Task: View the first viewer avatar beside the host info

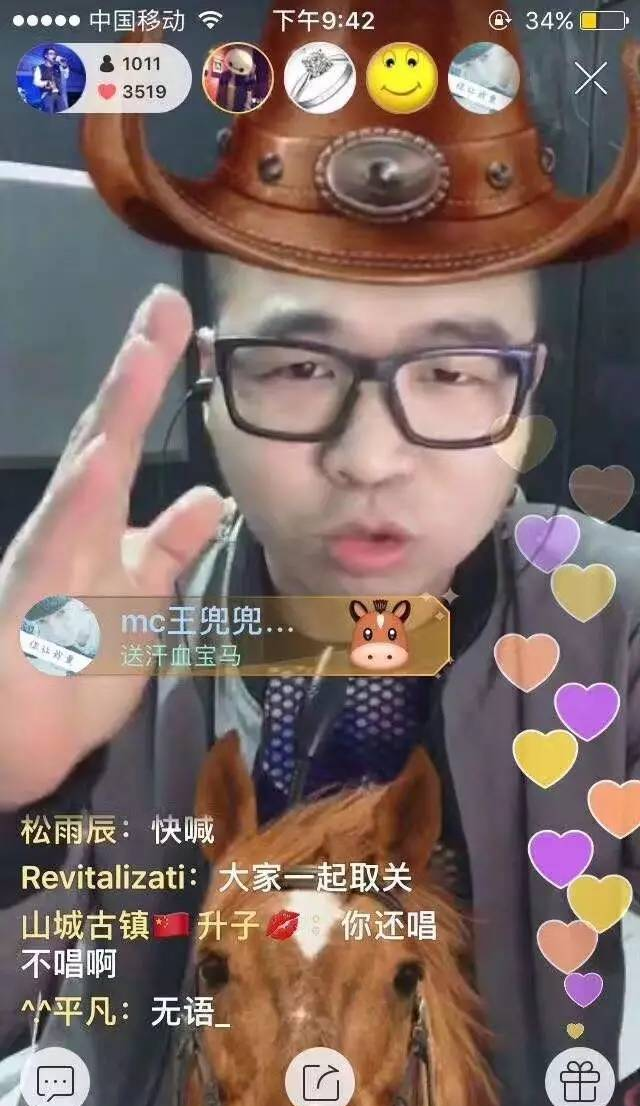Action: pos(238,78)
